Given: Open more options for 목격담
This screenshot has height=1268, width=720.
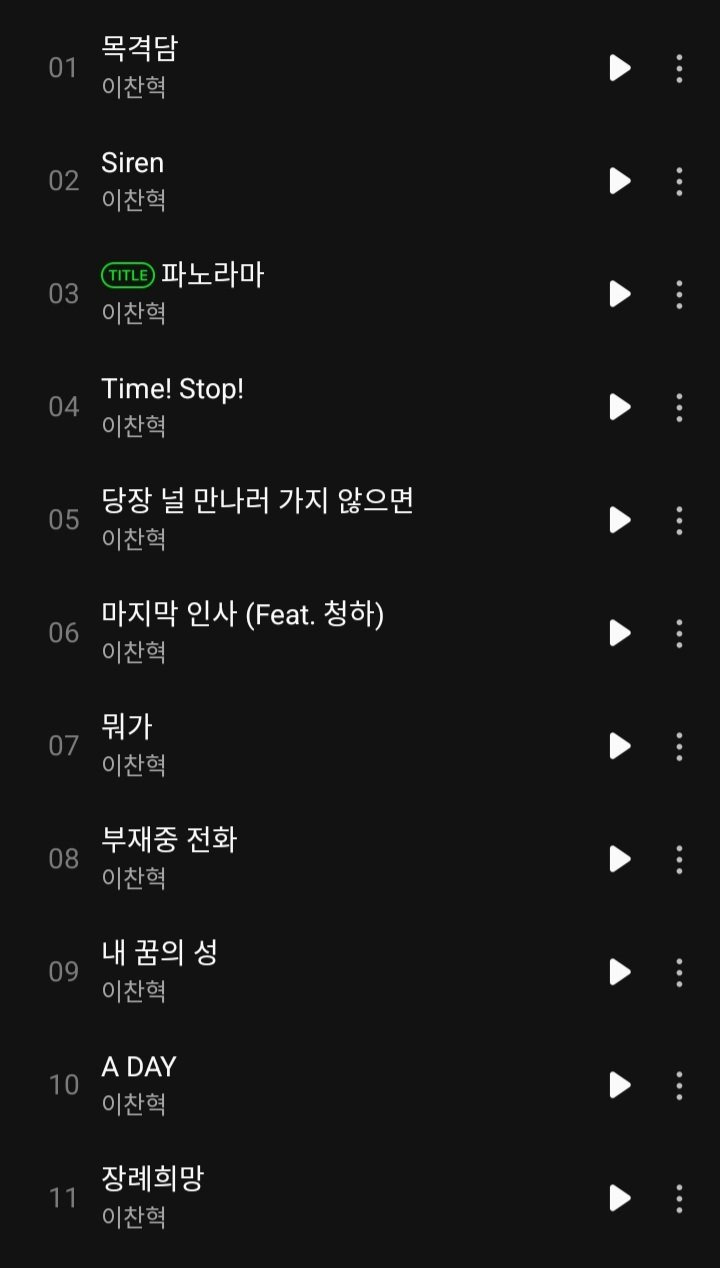Looking at the screenshot, I should 679,68.
